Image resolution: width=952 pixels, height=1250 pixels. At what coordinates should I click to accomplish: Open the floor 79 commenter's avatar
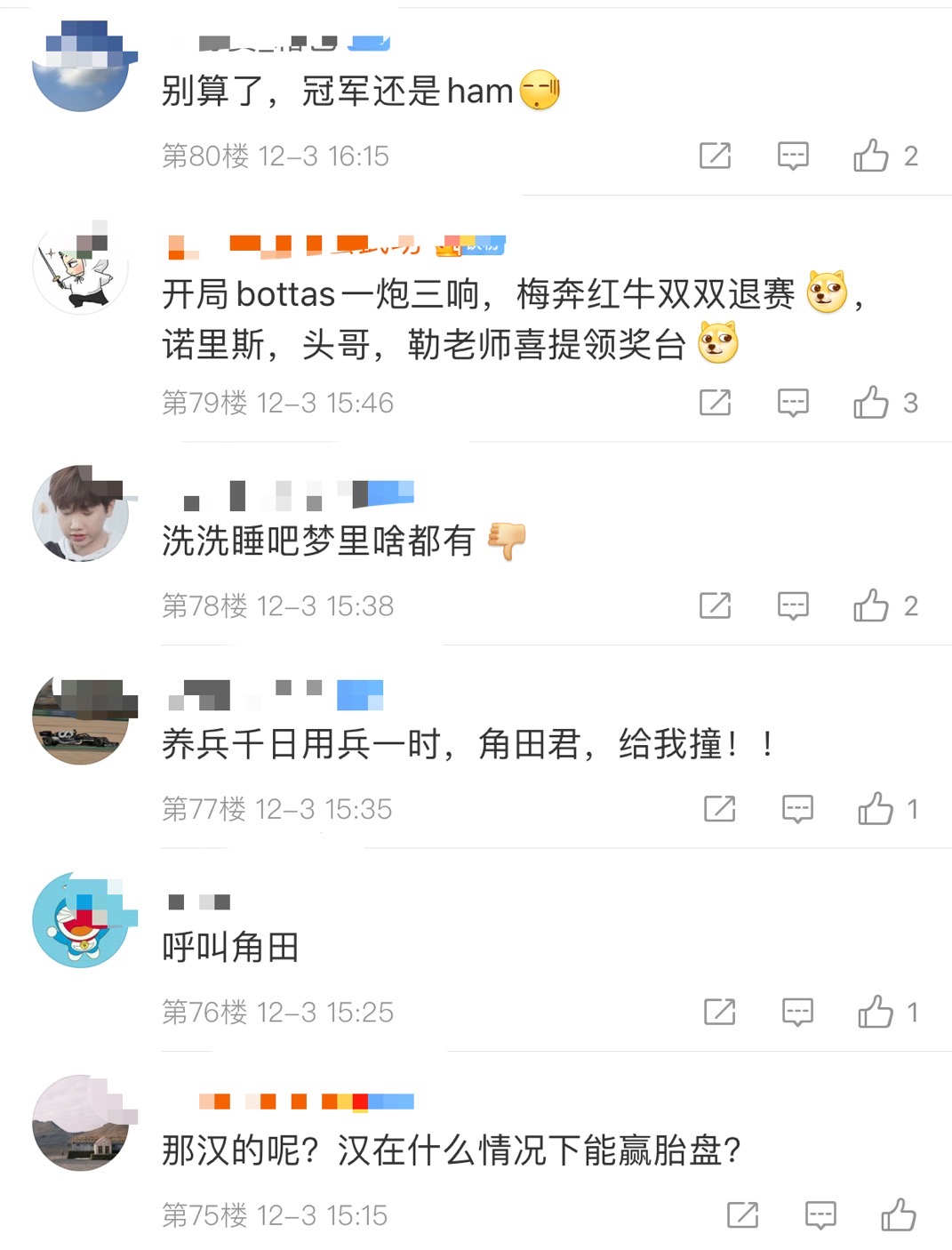click(80, 267)
